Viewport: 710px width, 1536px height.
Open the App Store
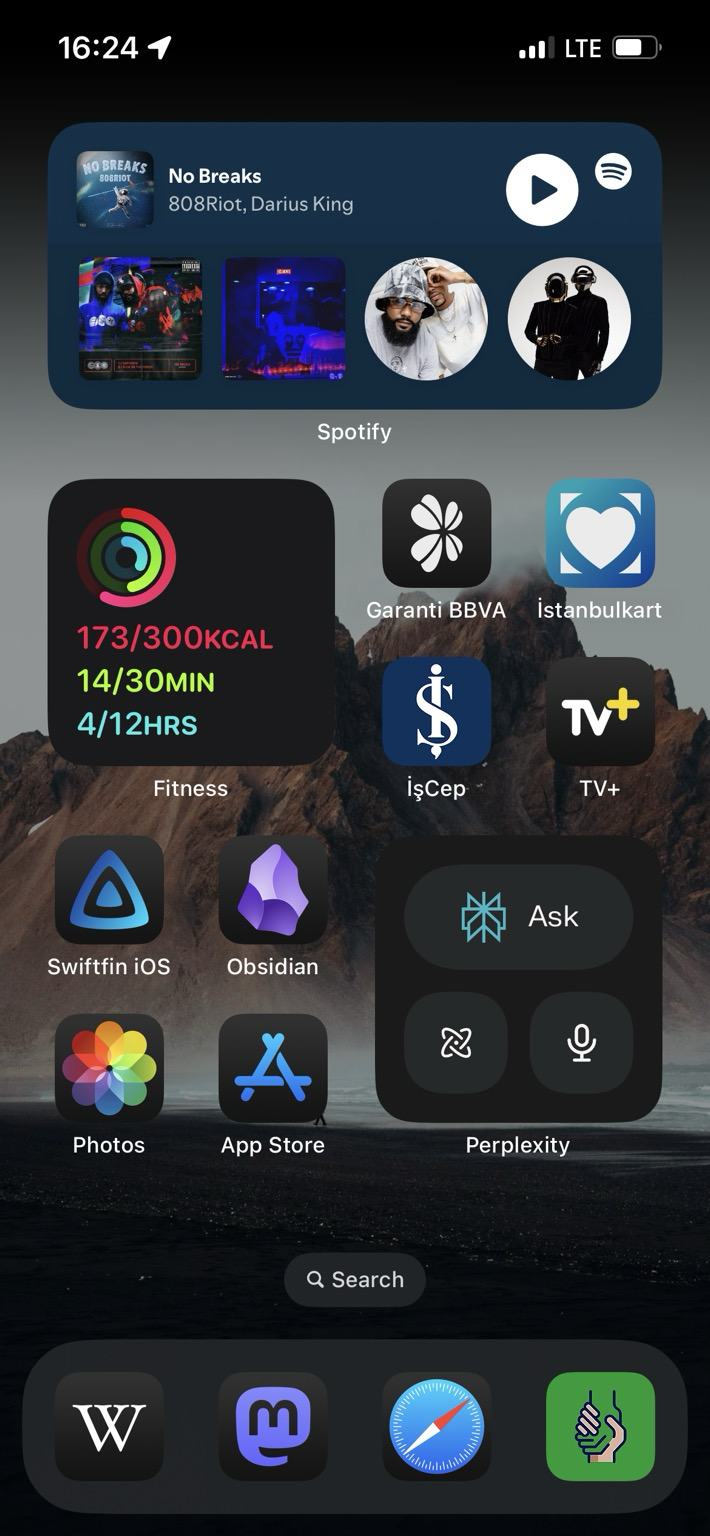tap(273, 1068)
